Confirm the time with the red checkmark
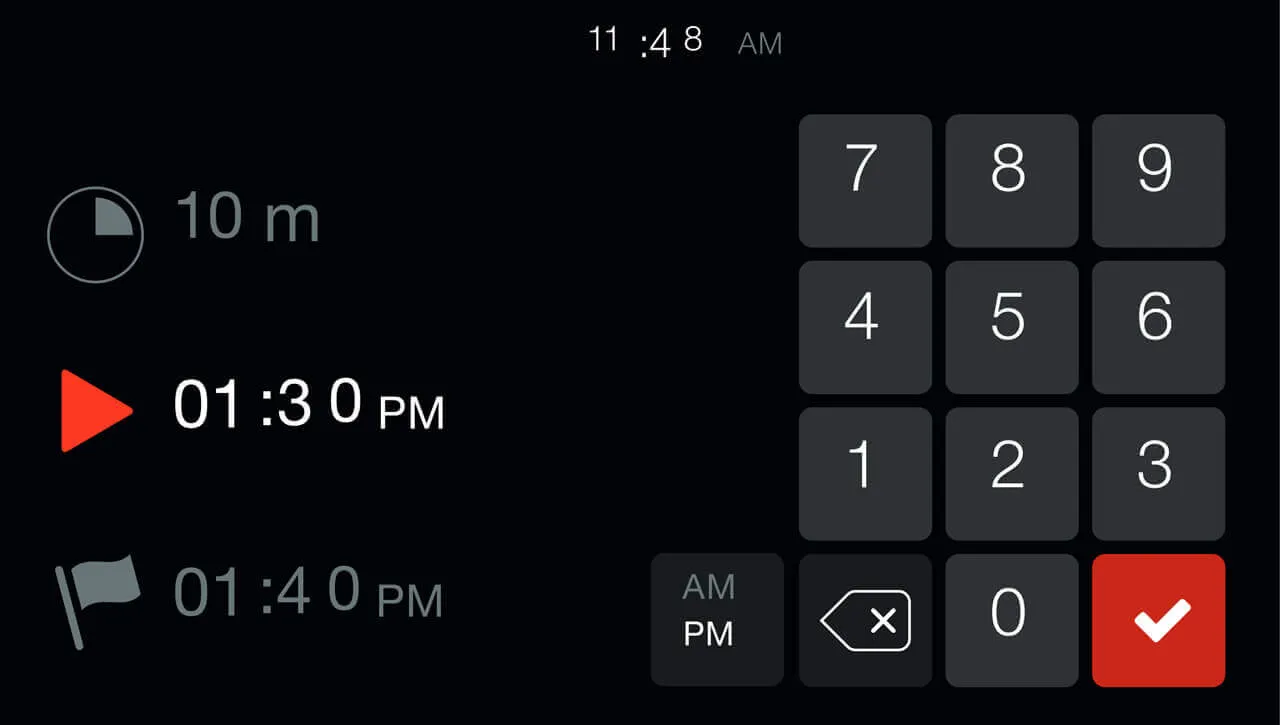The image size is (1280, 725). [1158, 620]
